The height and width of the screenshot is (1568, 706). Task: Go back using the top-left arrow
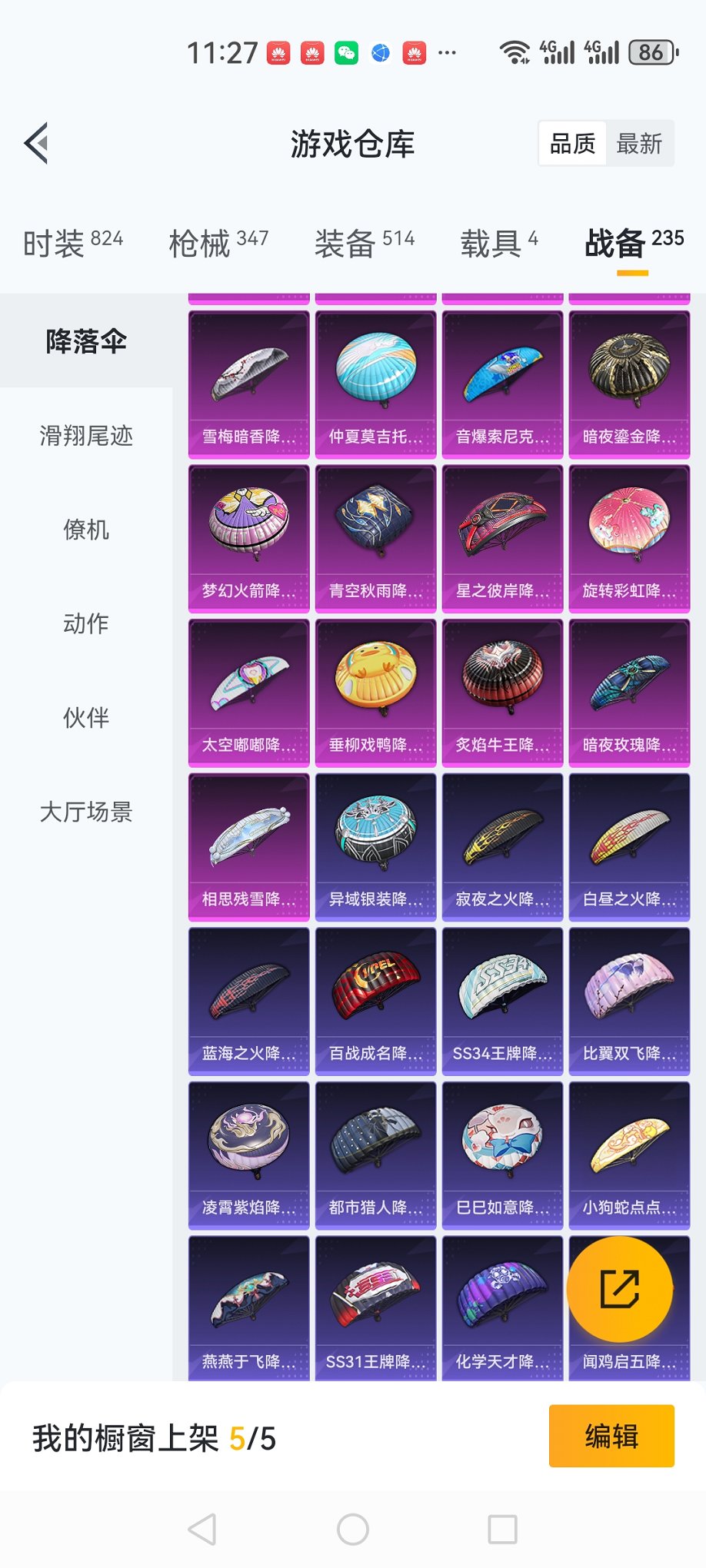tap(37, 143)
